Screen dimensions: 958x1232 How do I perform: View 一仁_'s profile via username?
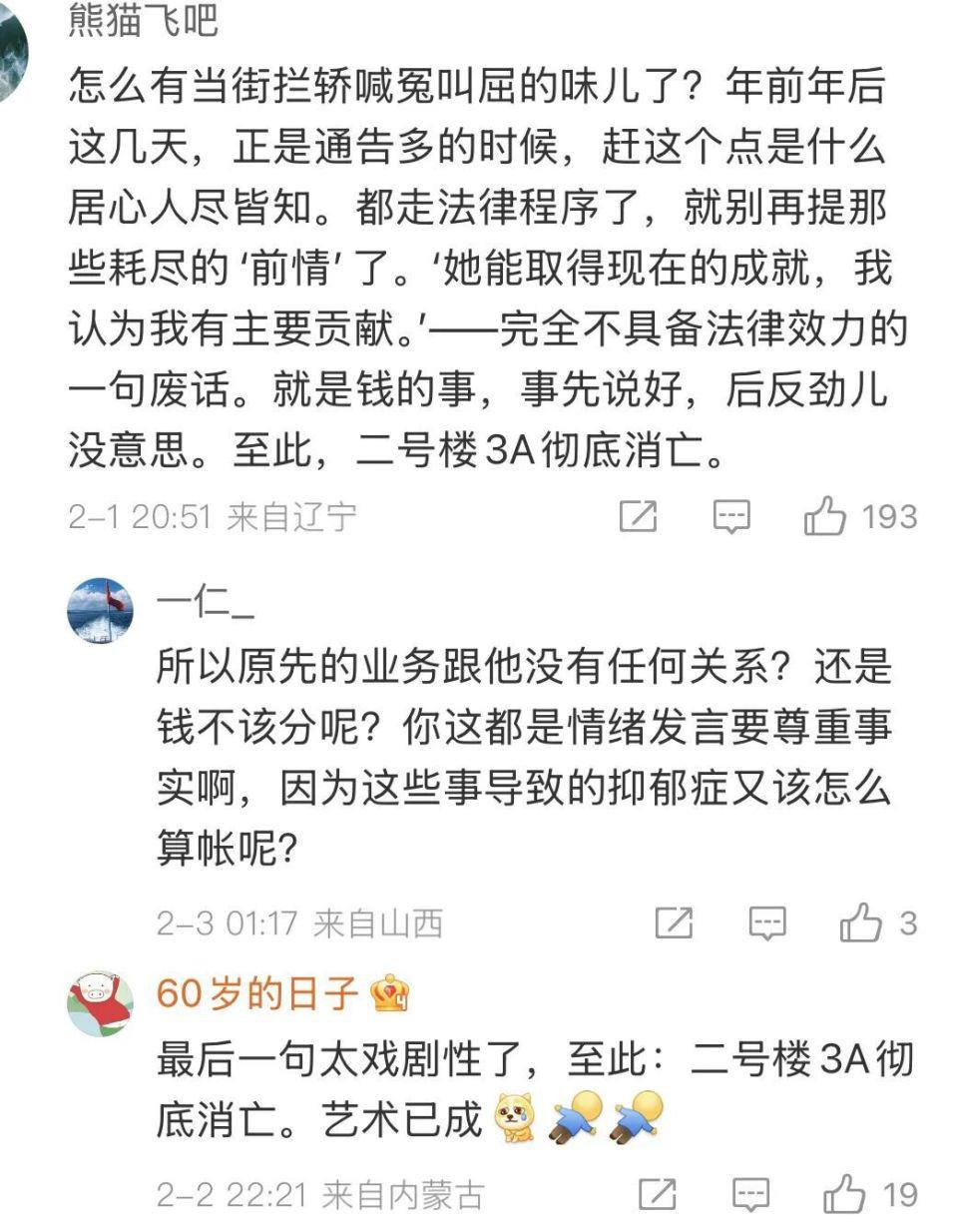205,603
